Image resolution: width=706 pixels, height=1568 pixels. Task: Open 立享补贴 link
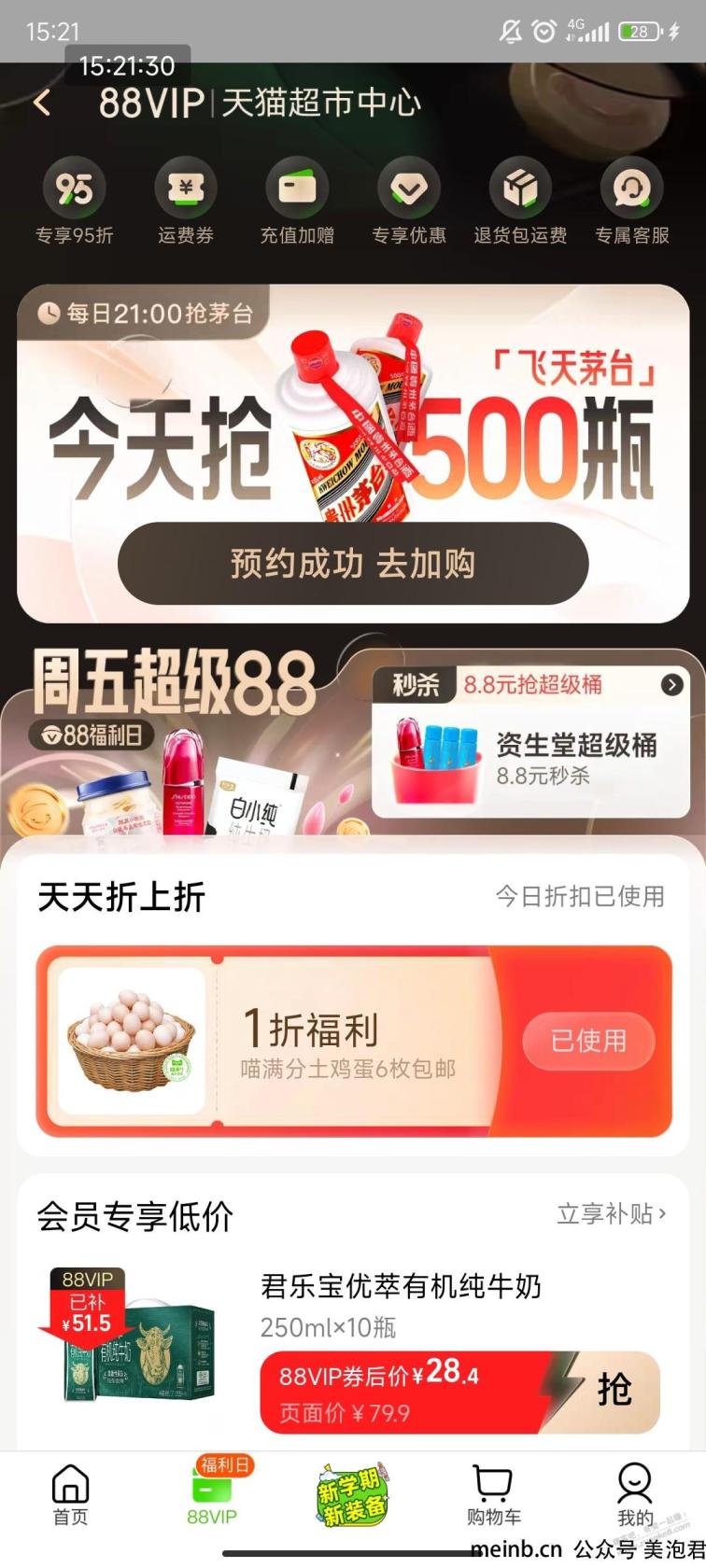pyautogui.click(x=612, y=1213)
